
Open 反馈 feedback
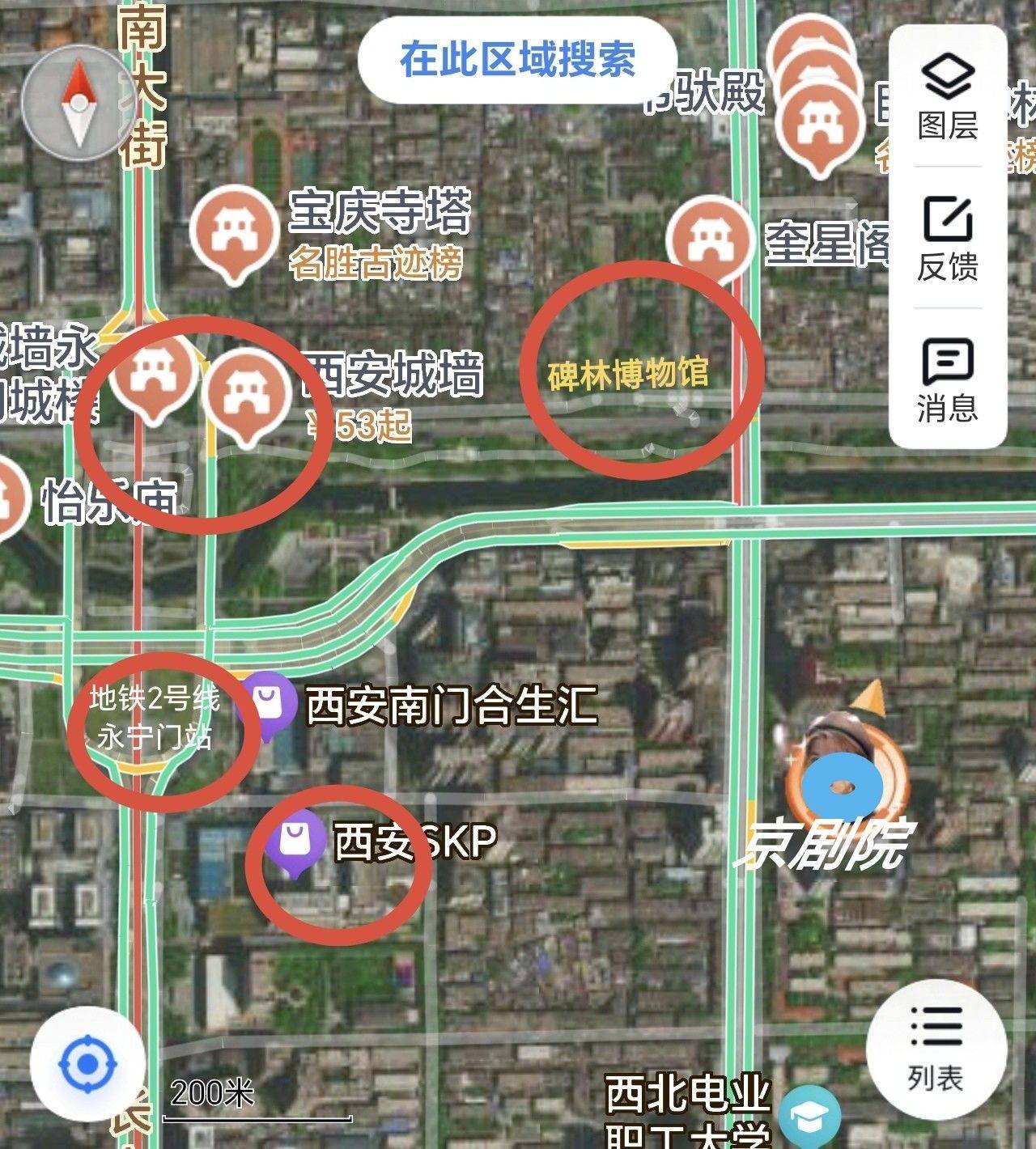pyautogui.click(x=948, y=240)
